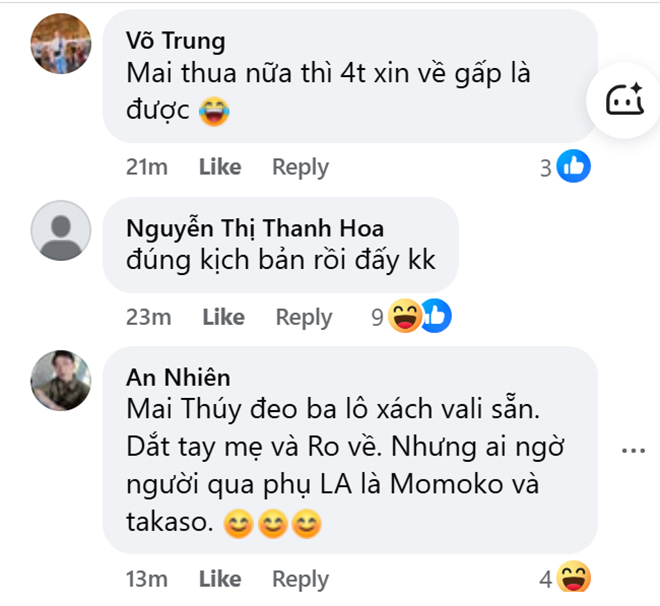Open the floating AI sticker button

pos(622,99)
